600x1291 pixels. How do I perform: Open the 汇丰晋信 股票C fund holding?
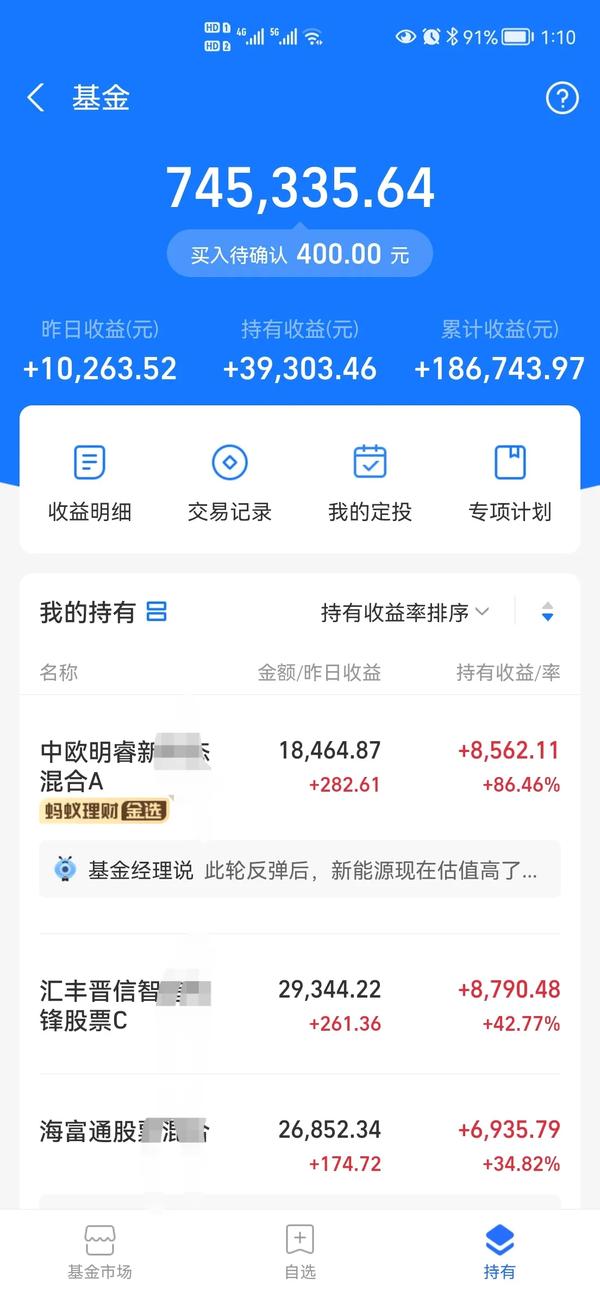pyautogui.click(x=300, y=1005)
